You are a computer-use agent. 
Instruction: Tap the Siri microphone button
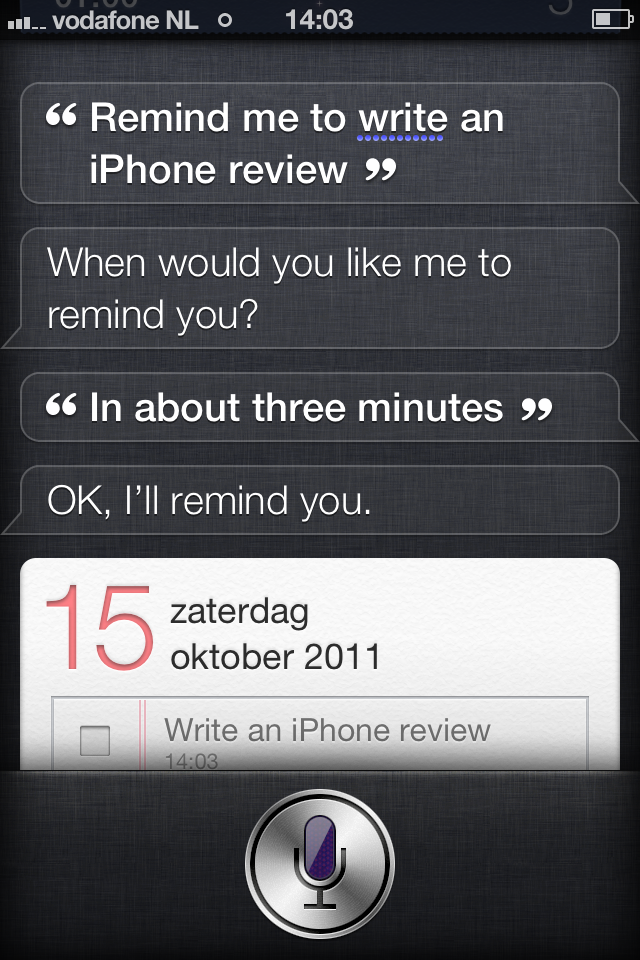pos(320,863)
